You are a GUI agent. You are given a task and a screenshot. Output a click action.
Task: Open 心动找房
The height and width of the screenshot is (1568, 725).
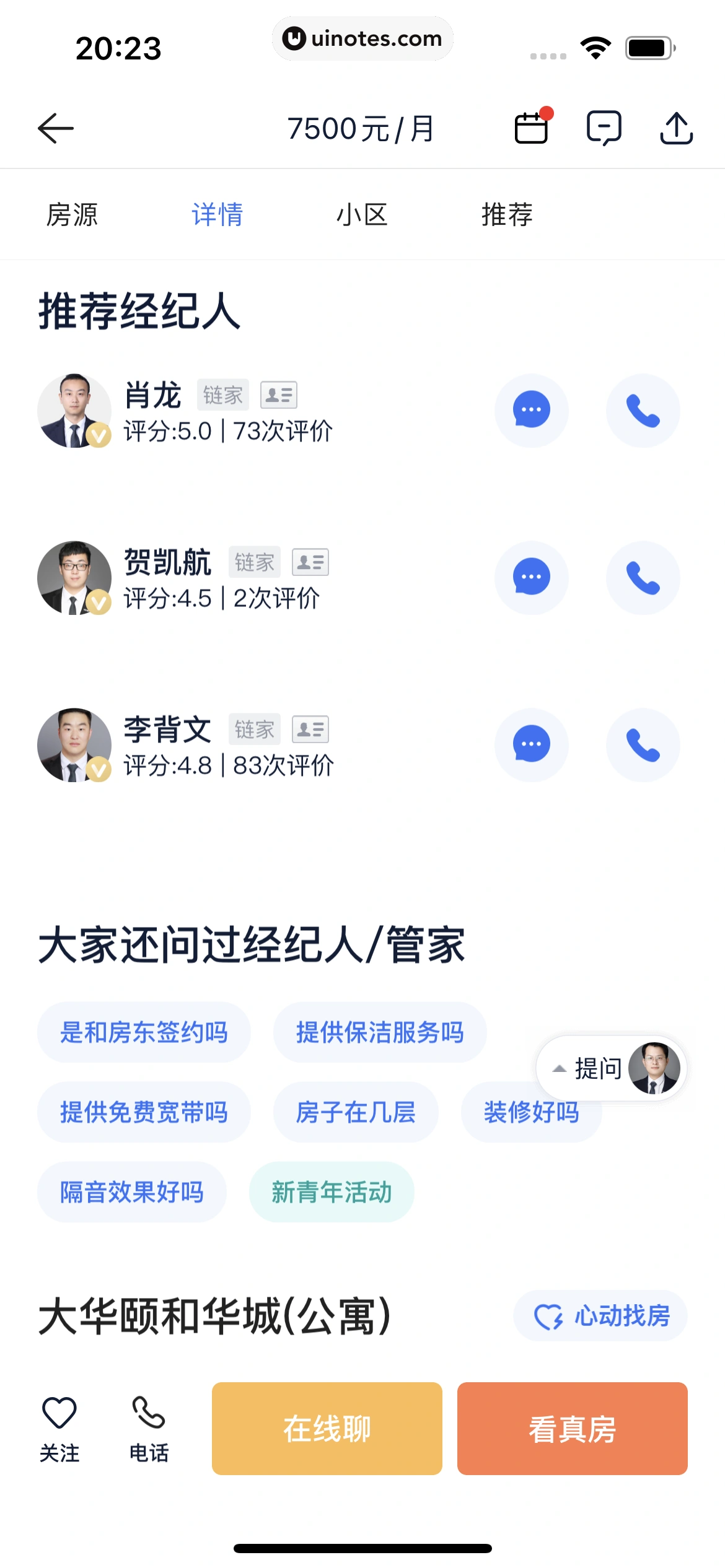(x=600, y=1316)
